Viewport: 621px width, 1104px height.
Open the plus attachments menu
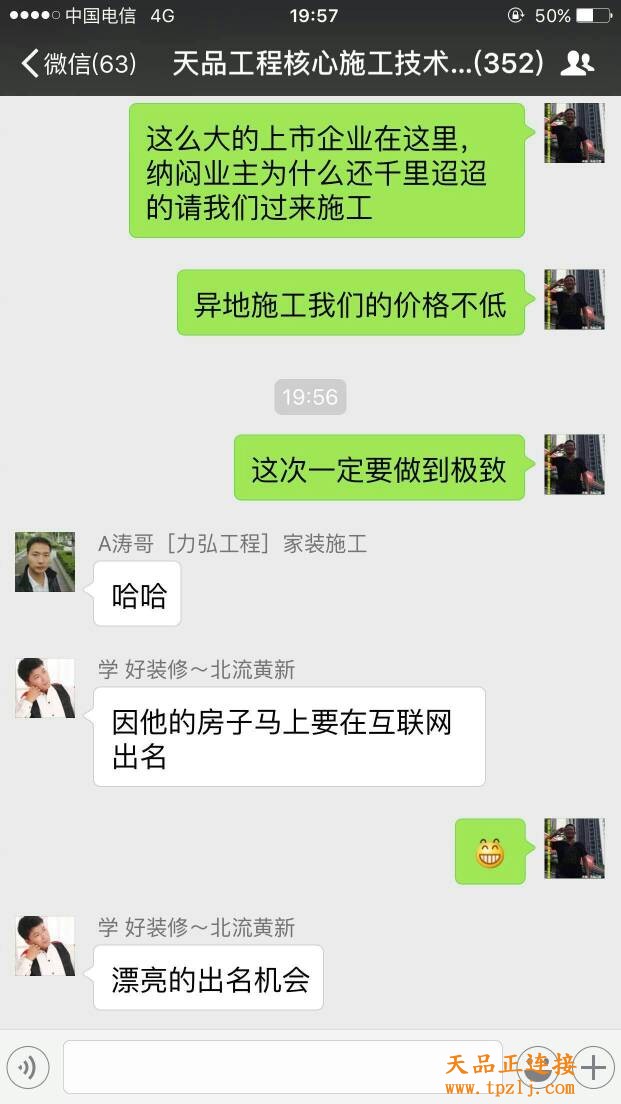click(593, 1067)
